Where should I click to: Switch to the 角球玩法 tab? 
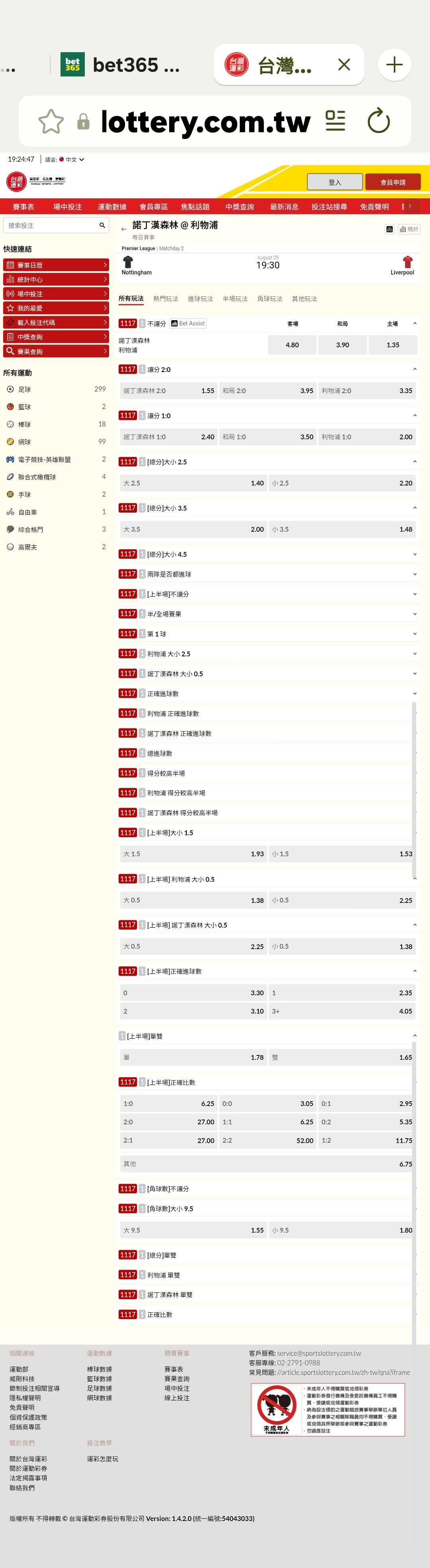pyautogui.click(x=270, y=299)
